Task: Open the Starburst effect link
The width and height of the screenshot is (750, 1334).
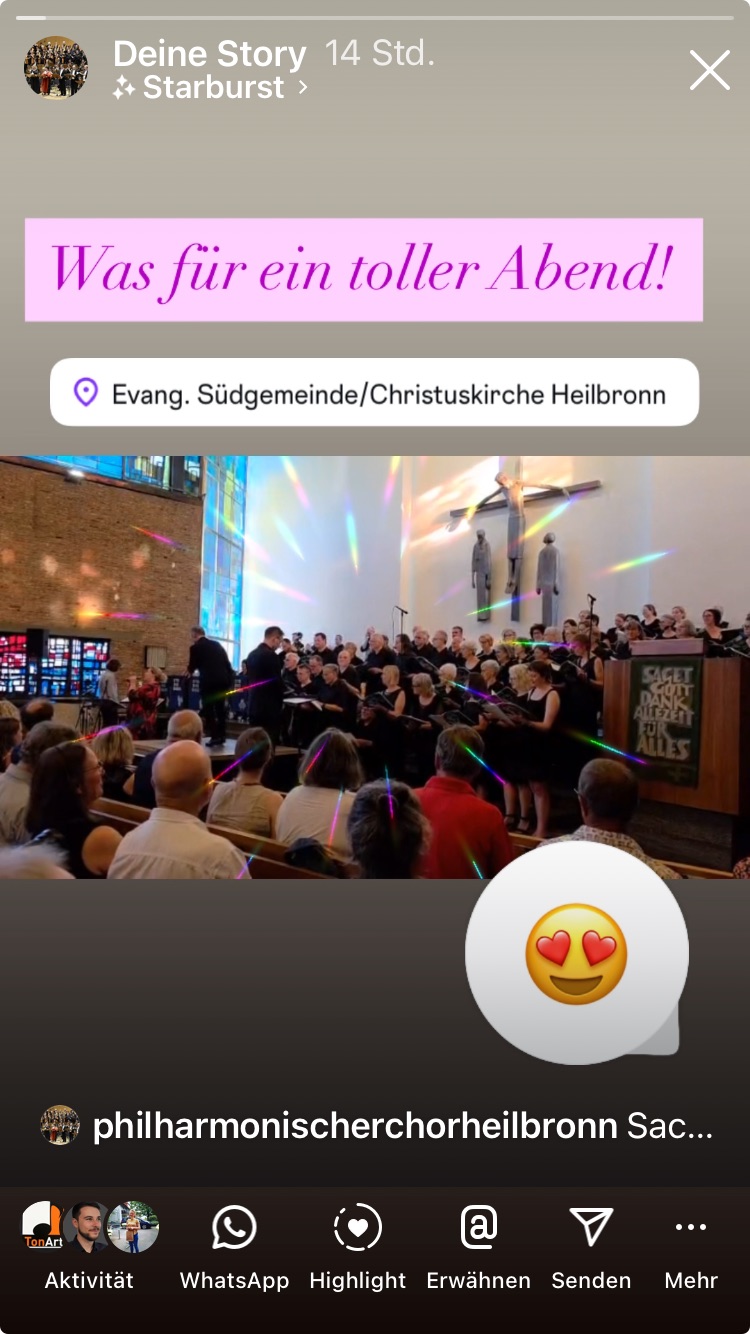Action: 210,88
